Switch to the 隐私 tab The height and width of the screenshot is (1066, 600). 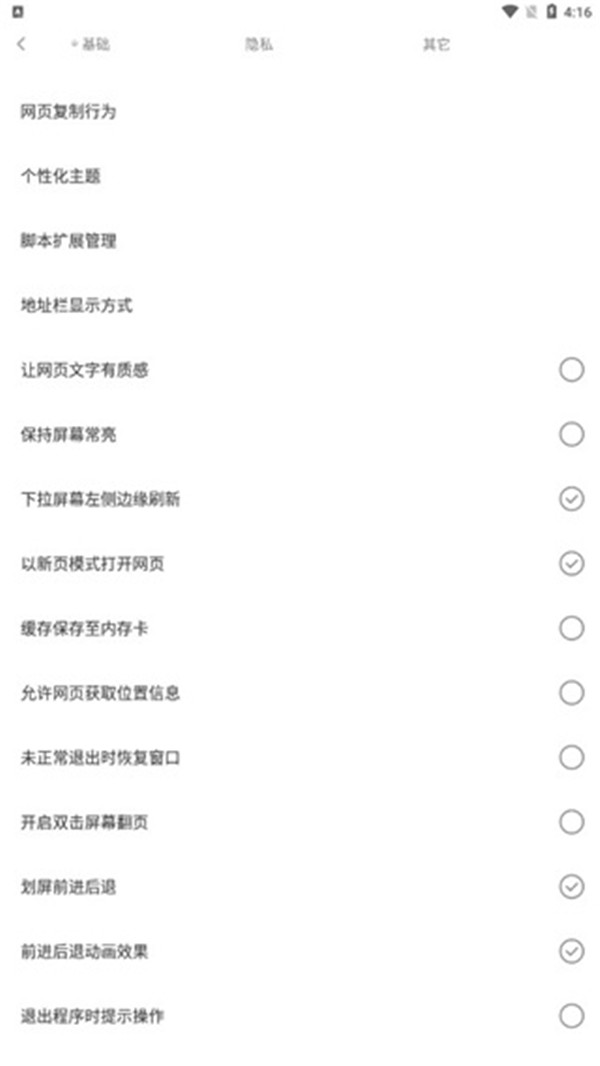[x=259, y=45]
